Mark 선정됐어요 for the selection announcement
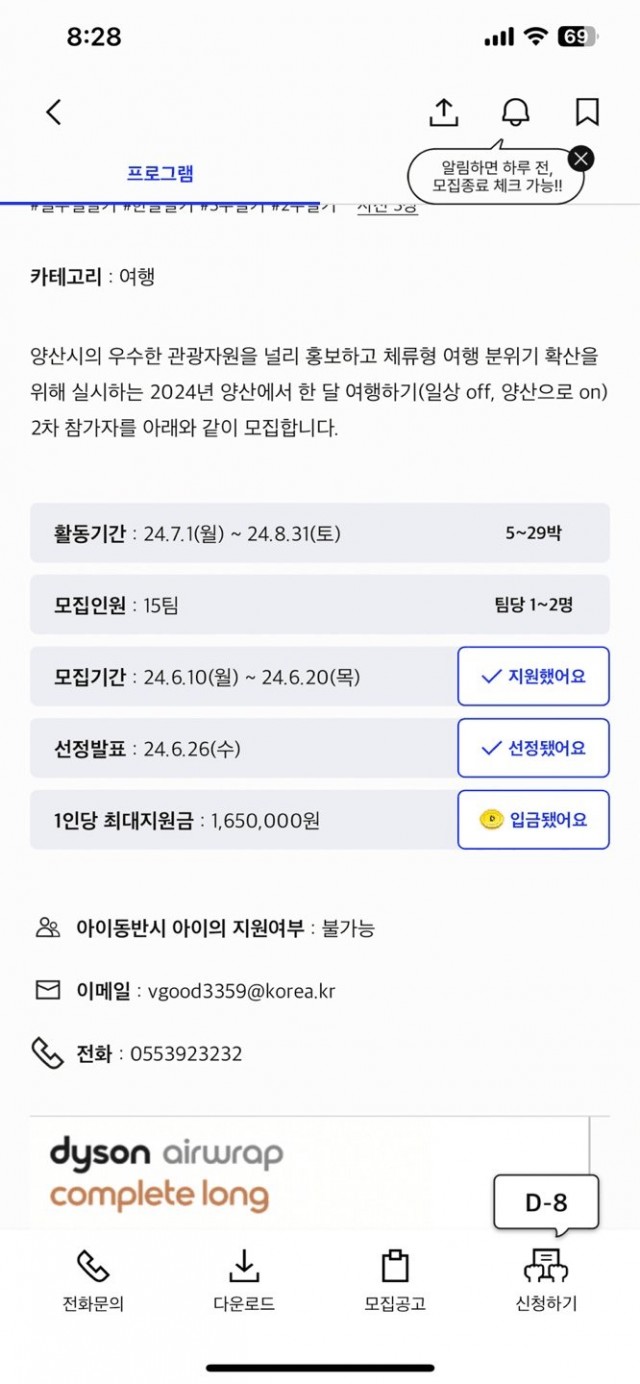The image size is (640, 1384). pos(533,748)
